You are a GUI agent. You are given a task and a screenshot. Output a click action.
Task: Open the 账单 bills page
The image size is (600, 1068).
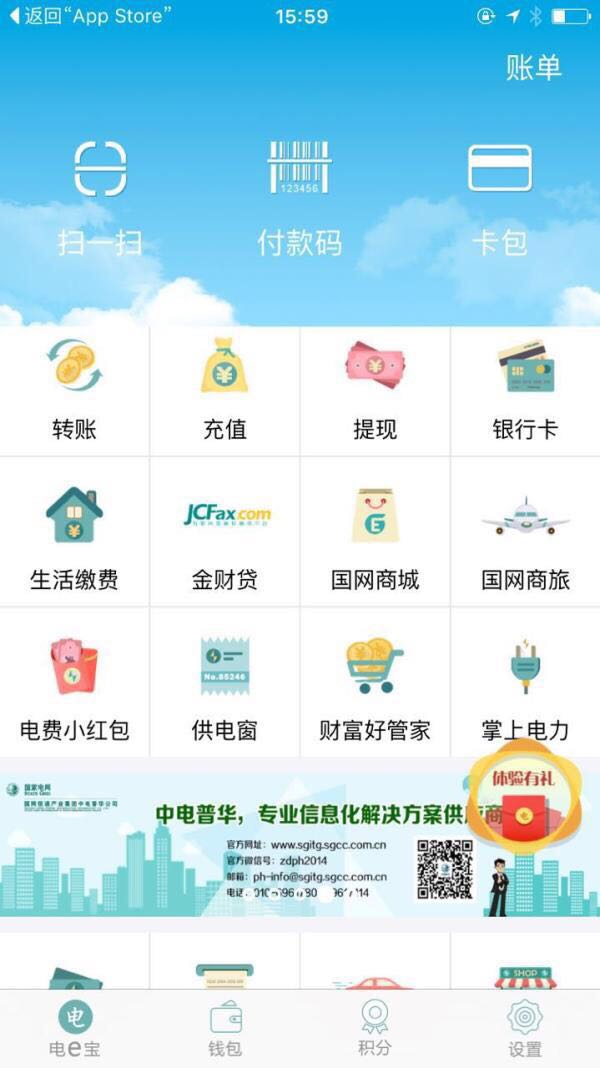pyautogui.click(x=533, y=68)
